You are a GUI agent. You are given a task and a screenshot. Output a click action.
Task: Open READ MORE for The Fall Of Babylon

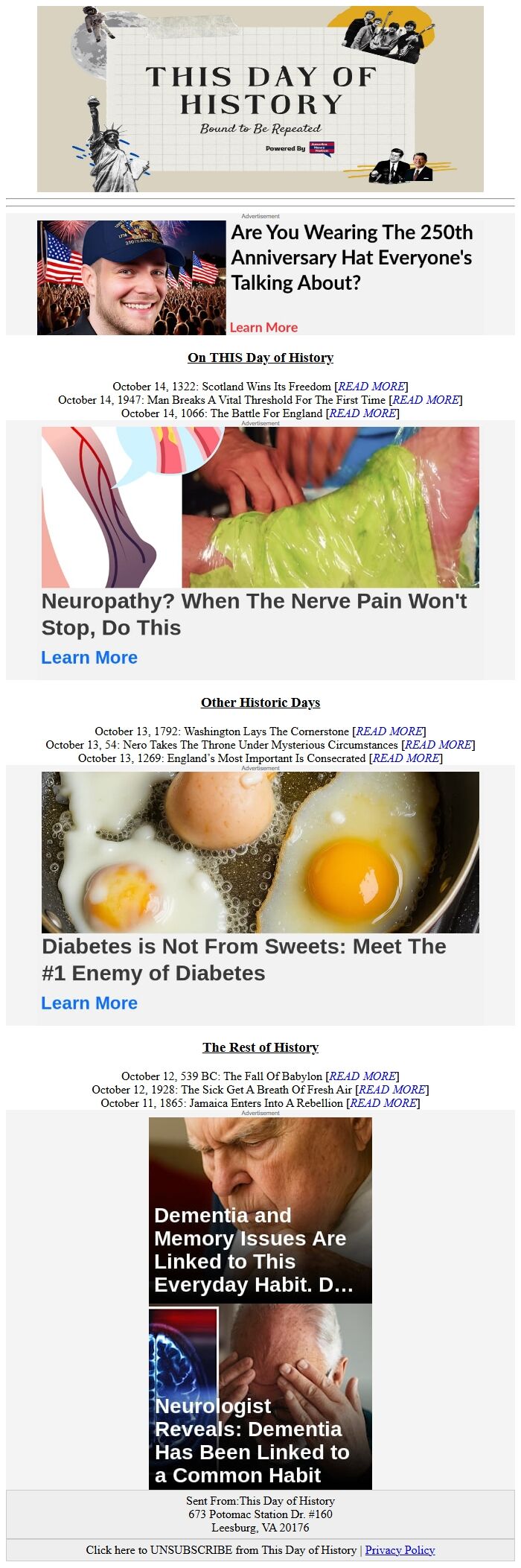362,1076
